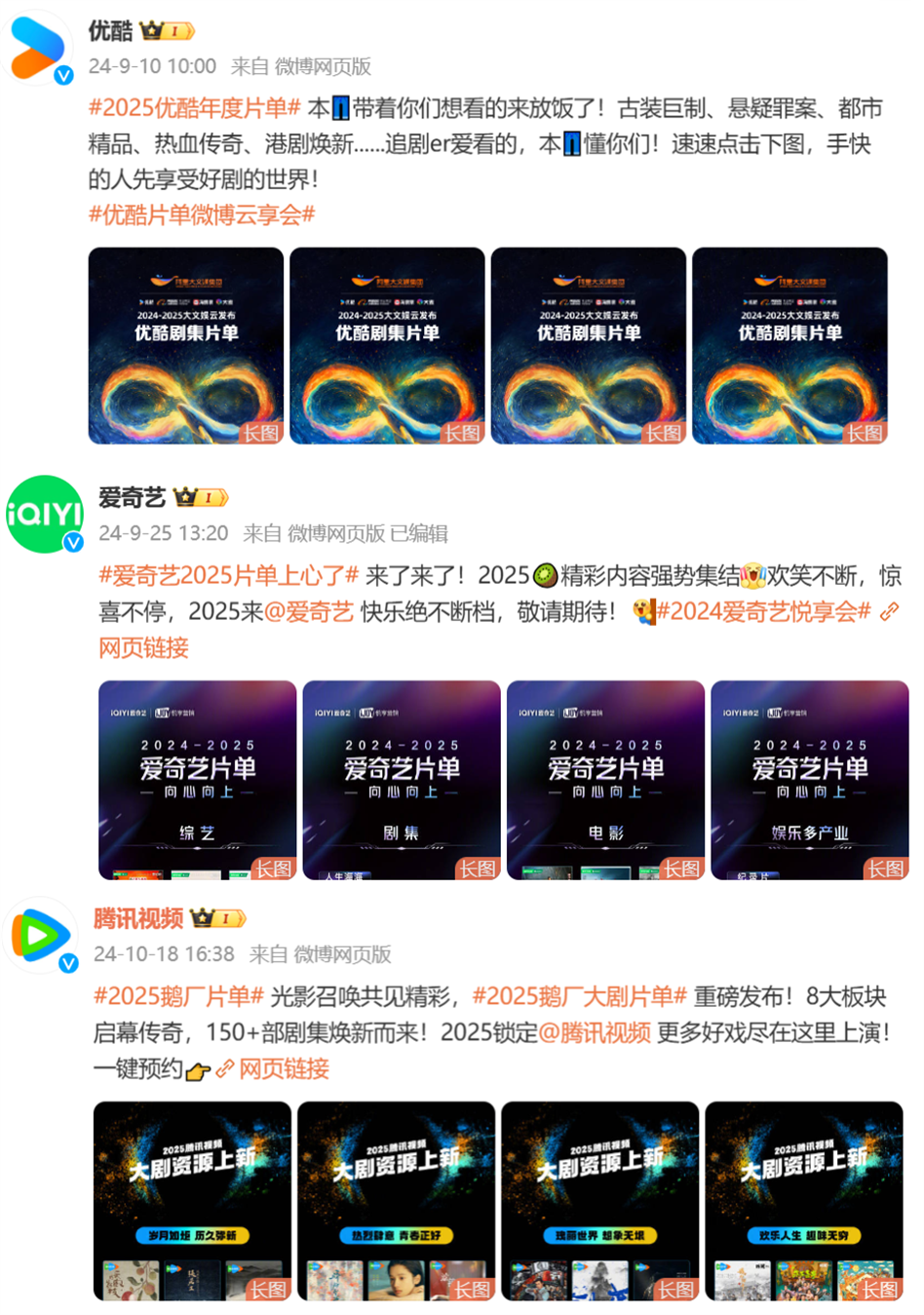
Task: Open hashtag #优酷片单微博云享会#
Action: click(x=202, y=214)
